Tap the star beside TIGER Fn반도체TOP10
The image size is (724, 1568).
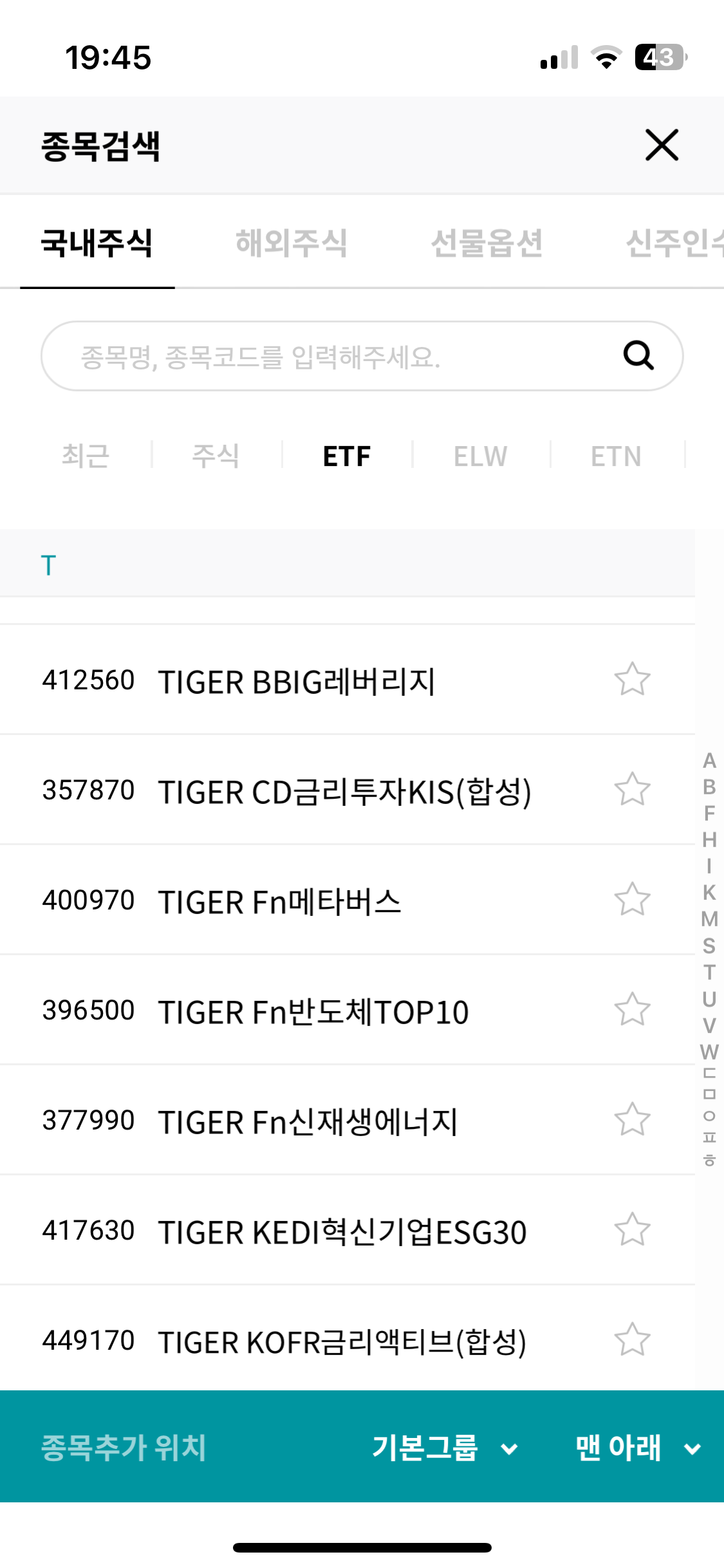[632, 1010]
